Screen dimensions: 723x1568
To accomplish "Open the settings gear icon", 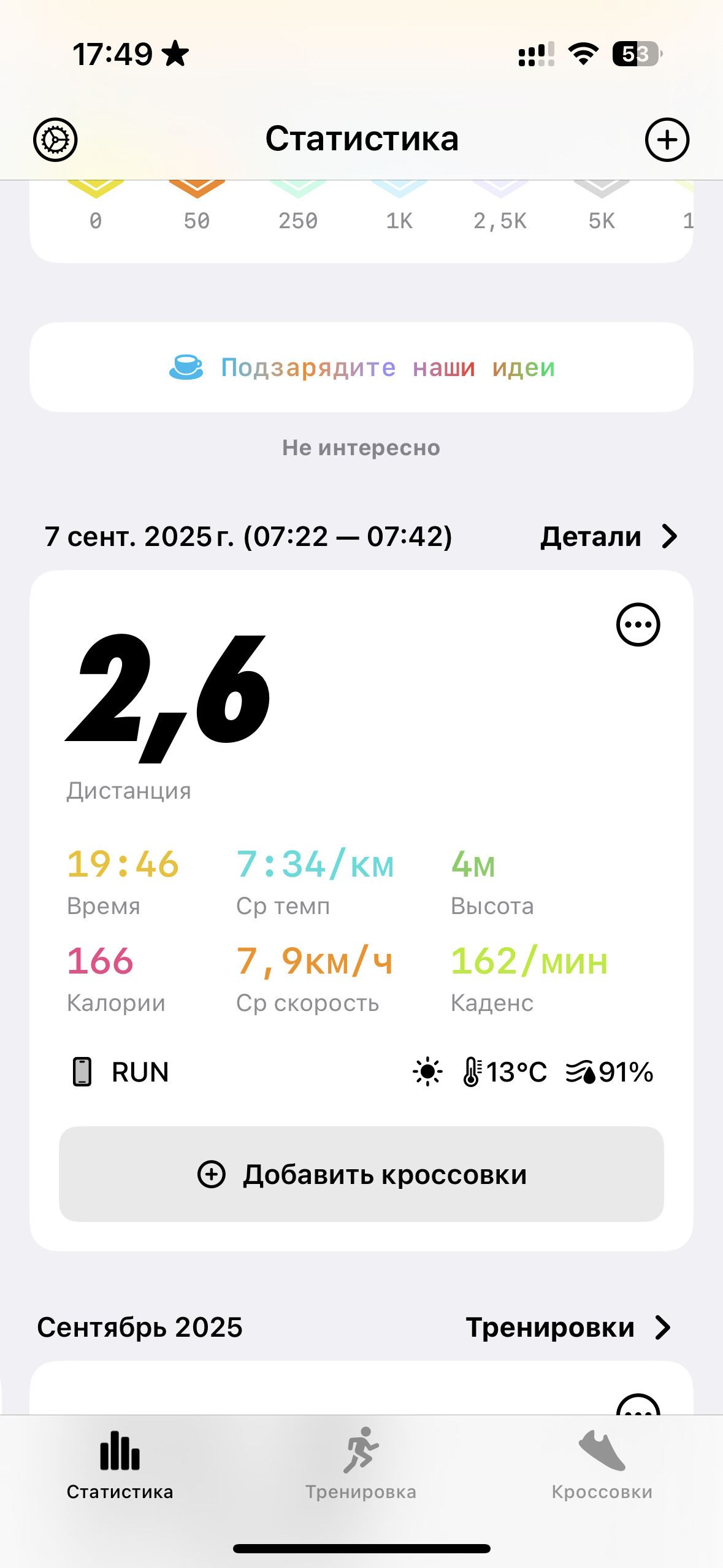I will [55, 140].
